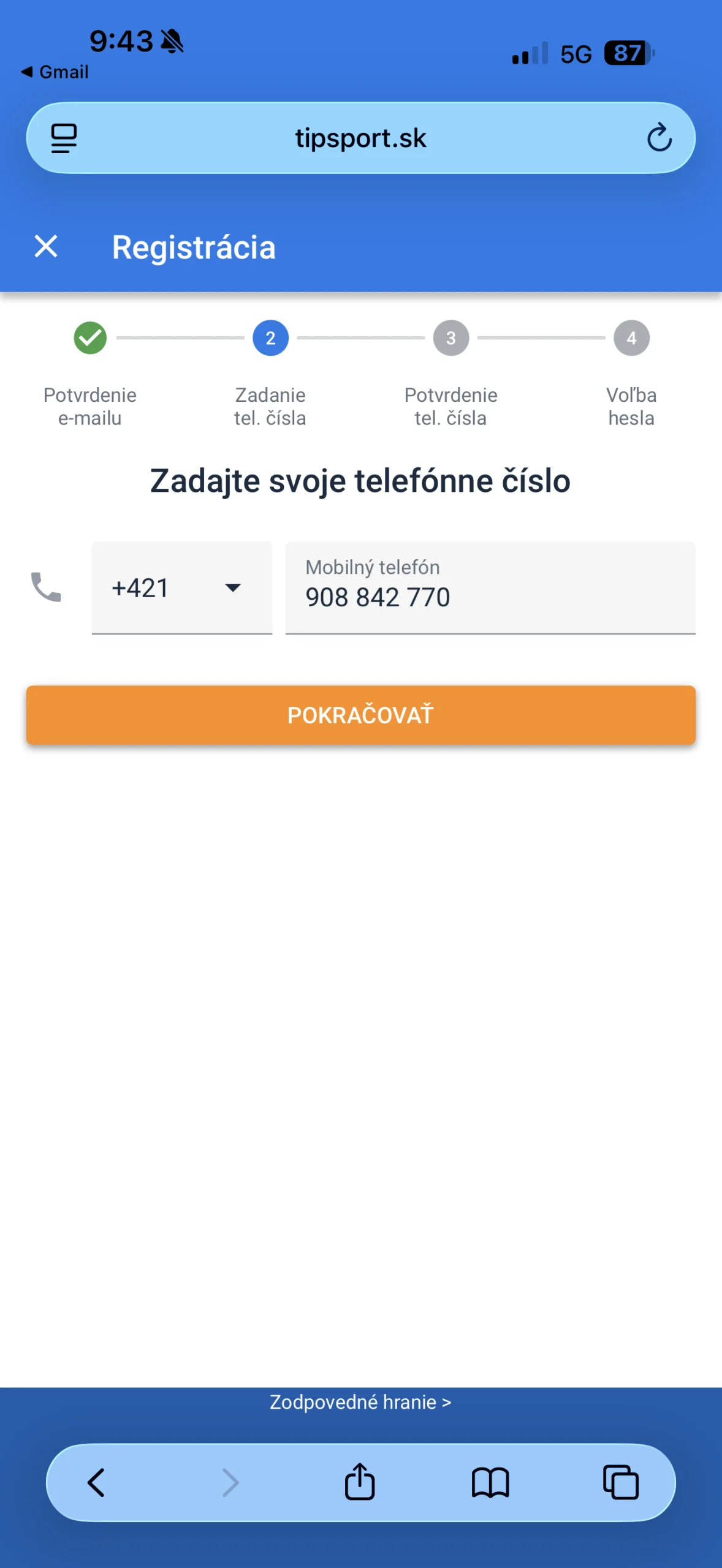Show all open tabs
This screenshot has width=722, height=1568.
[x=621, y=1483]
